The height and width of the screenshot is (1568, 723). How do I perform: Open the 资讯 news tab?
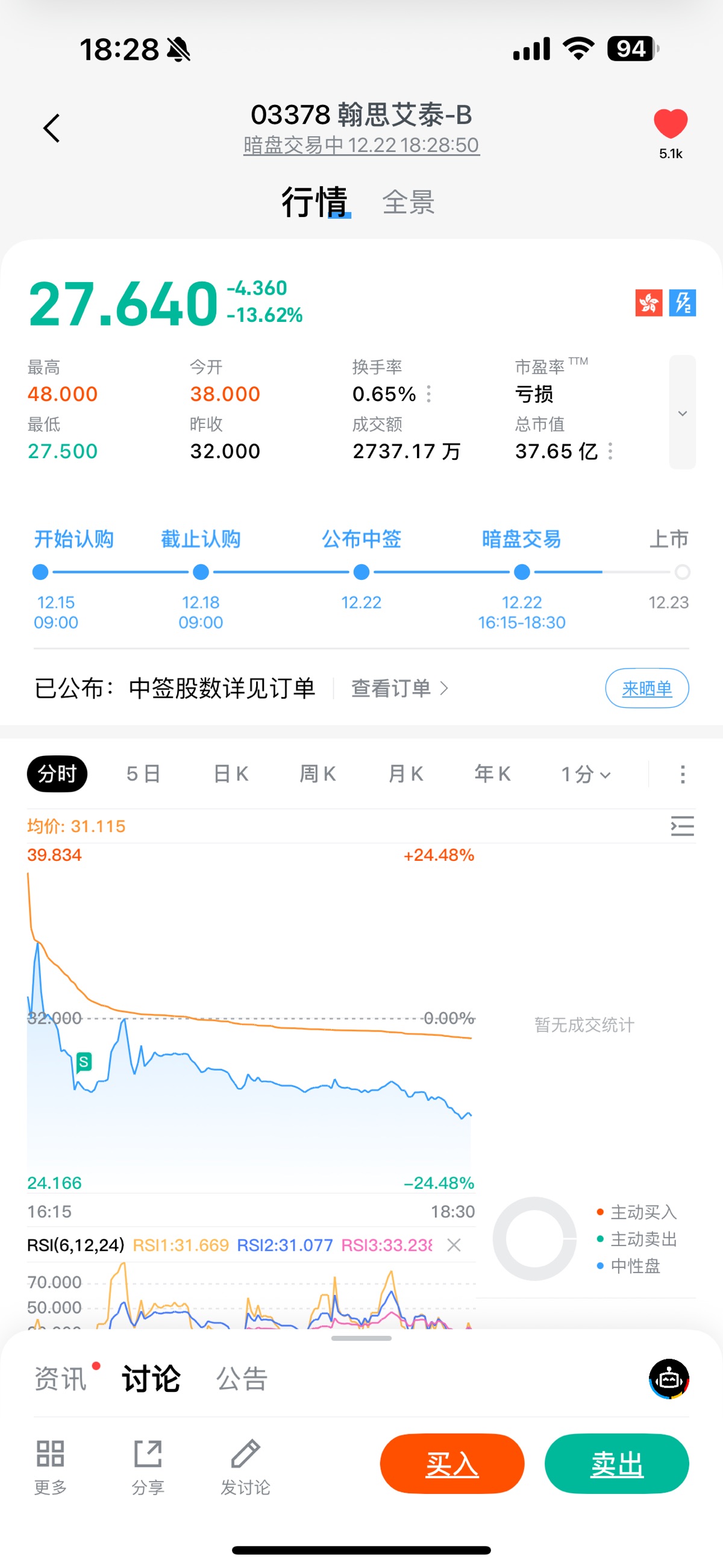(61, 1379)
